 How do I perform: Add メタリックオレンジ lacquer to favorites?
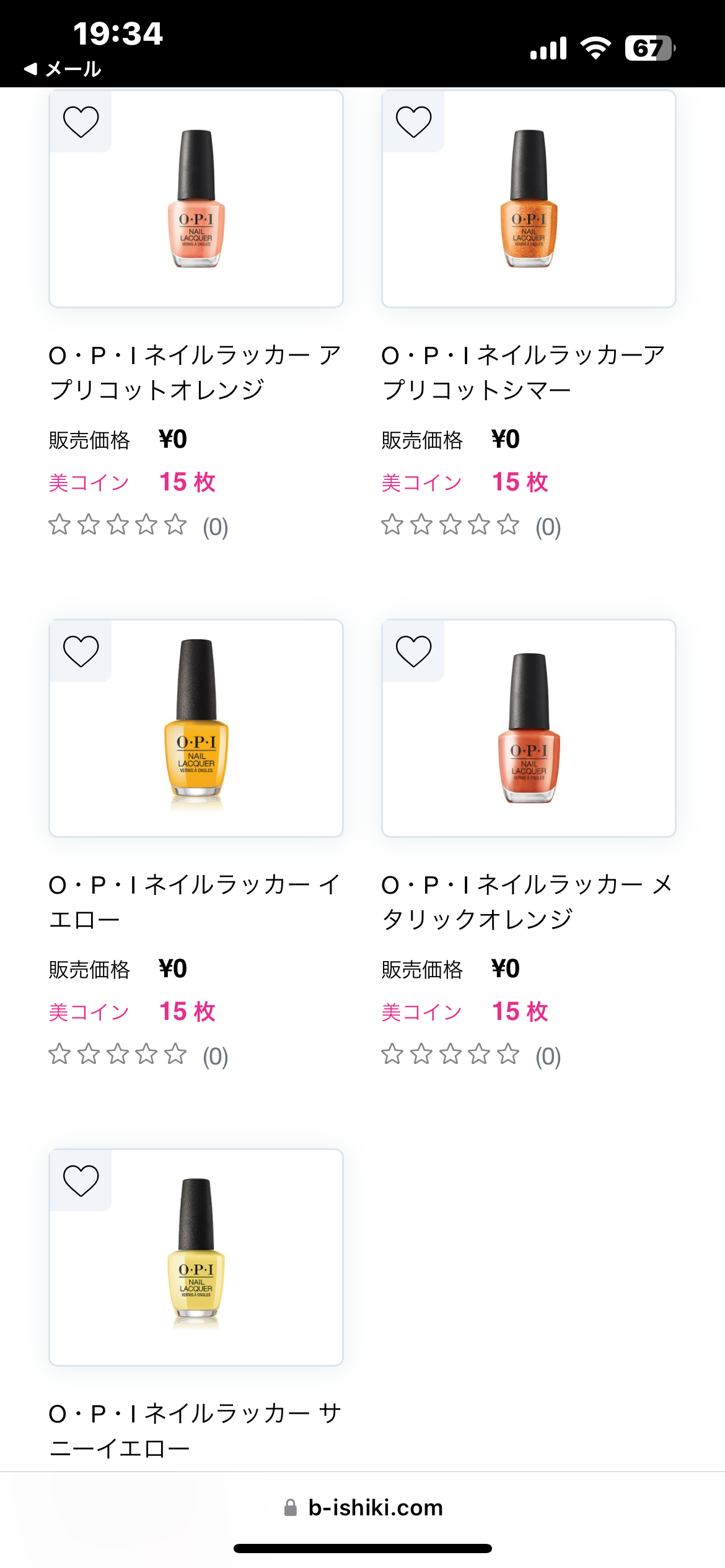pos(413,651)
